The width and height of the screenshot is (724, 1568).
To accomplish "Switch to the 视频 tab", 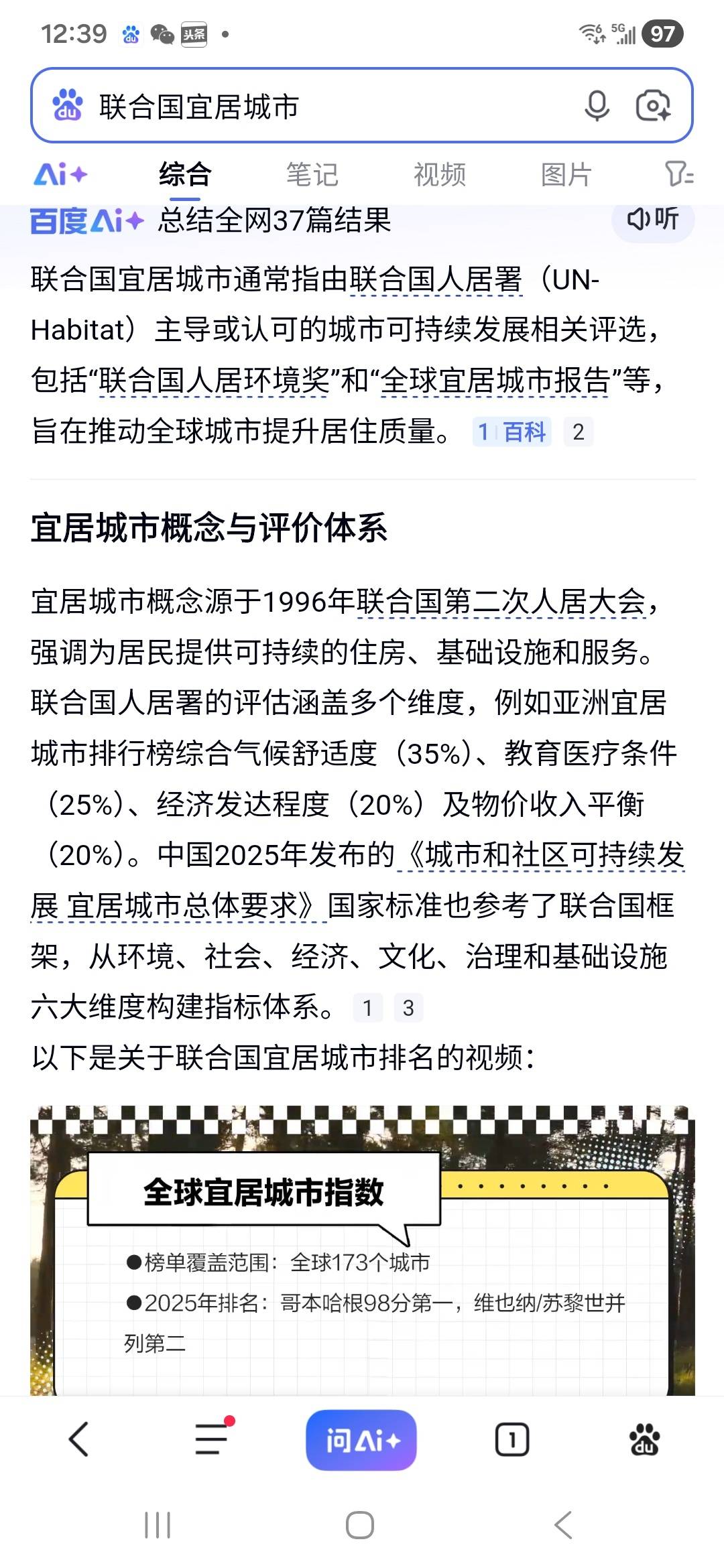I will coord(439,175).
